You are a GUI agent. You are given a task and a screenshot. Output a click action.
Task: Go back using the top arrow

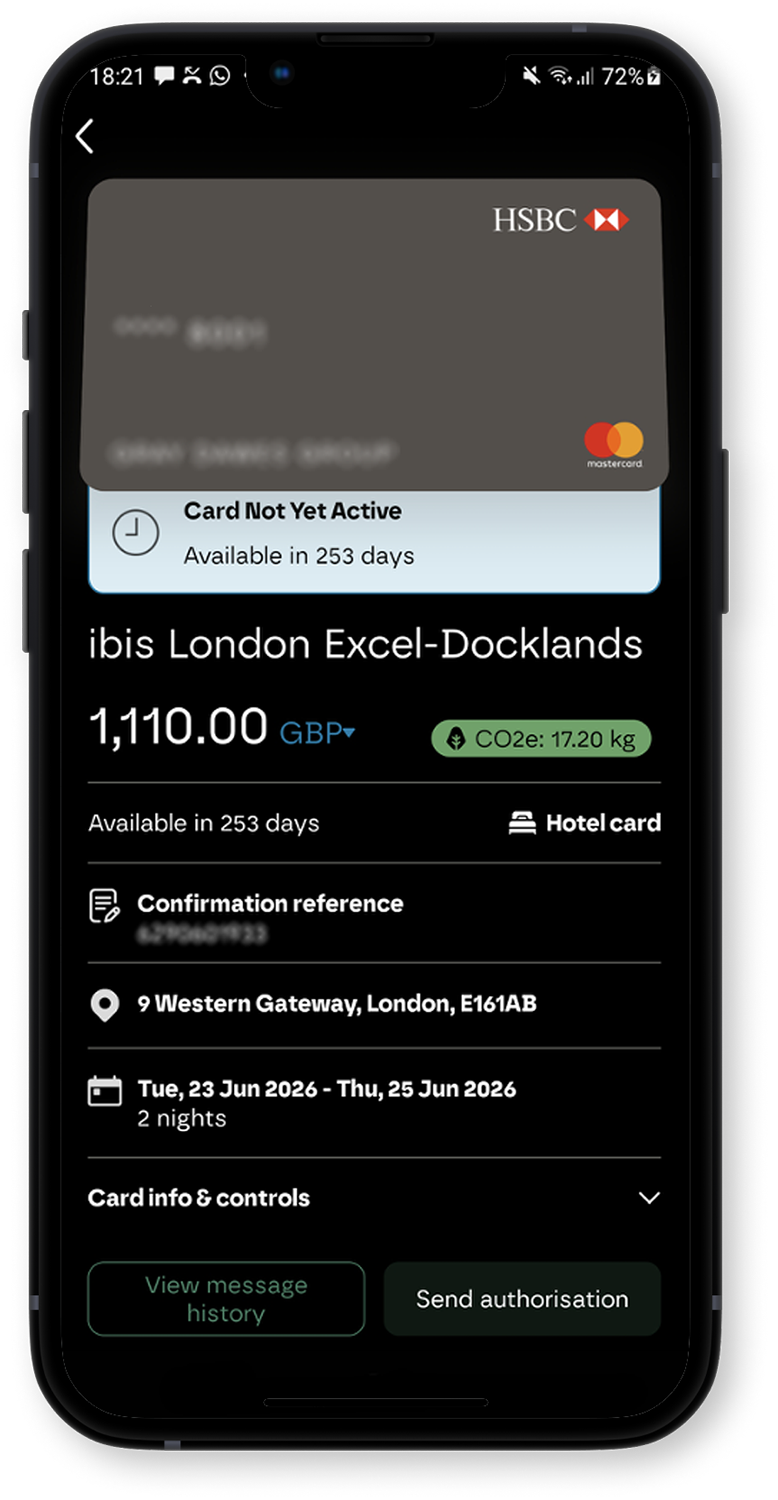[x=85, y=137]
